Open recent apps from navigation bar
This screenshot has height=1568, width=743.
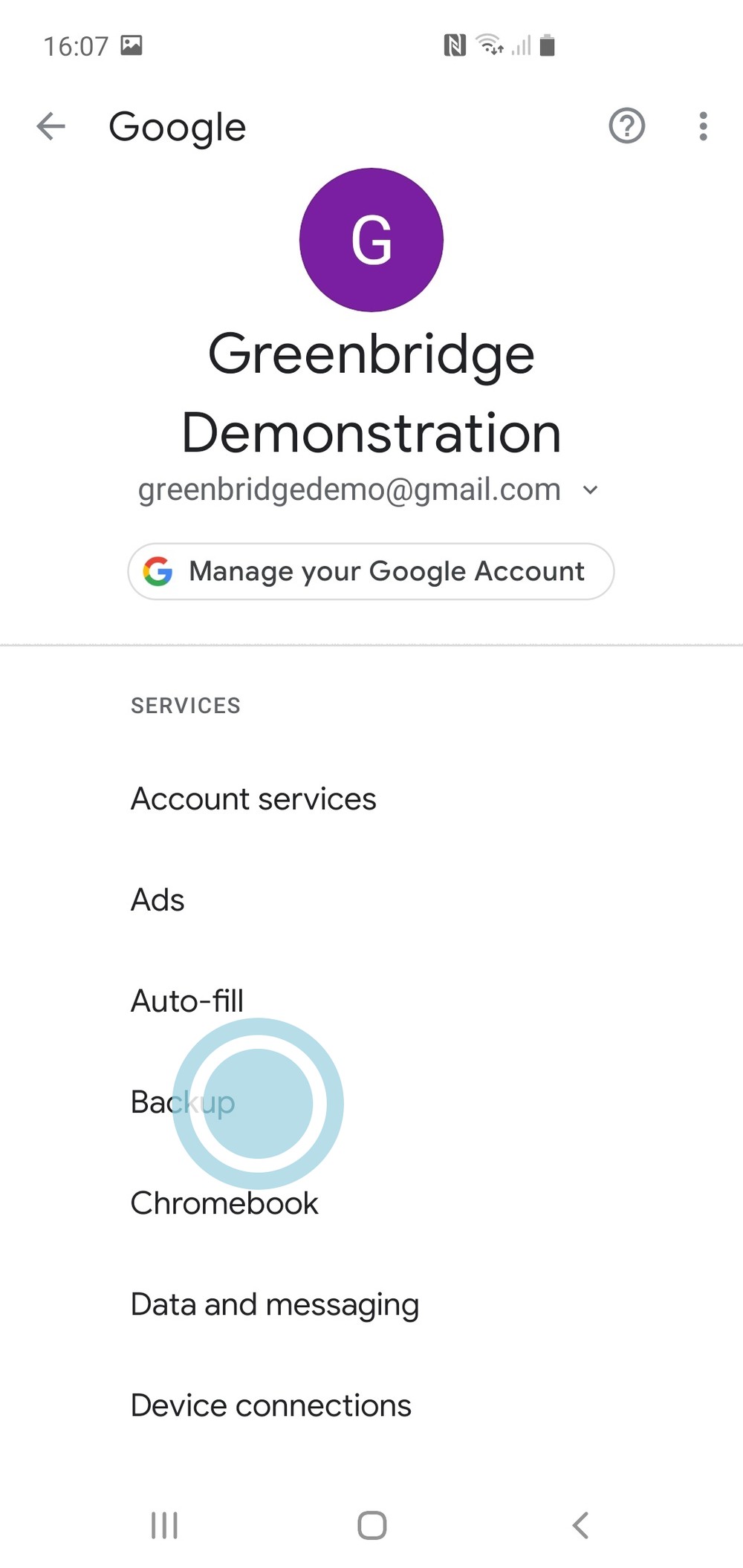[164, 1526]
